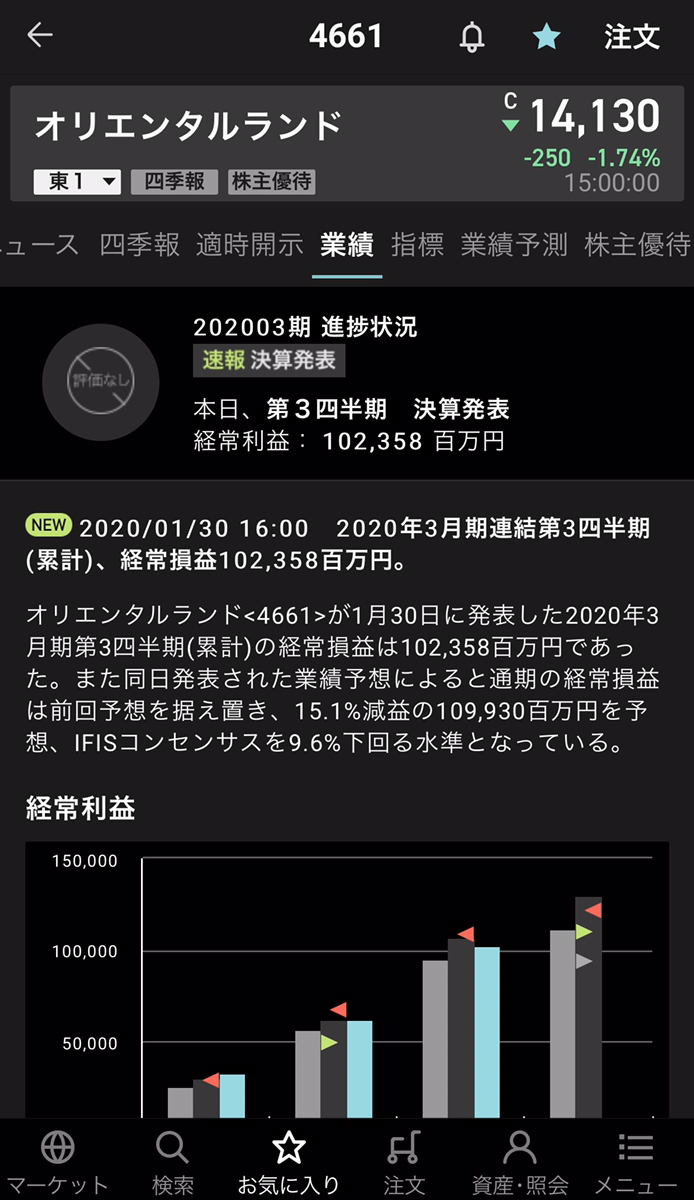Open マーケット in the bottom navigation
The width and height of the screenshot is (694, 1200).
(x=57, y=1160)
